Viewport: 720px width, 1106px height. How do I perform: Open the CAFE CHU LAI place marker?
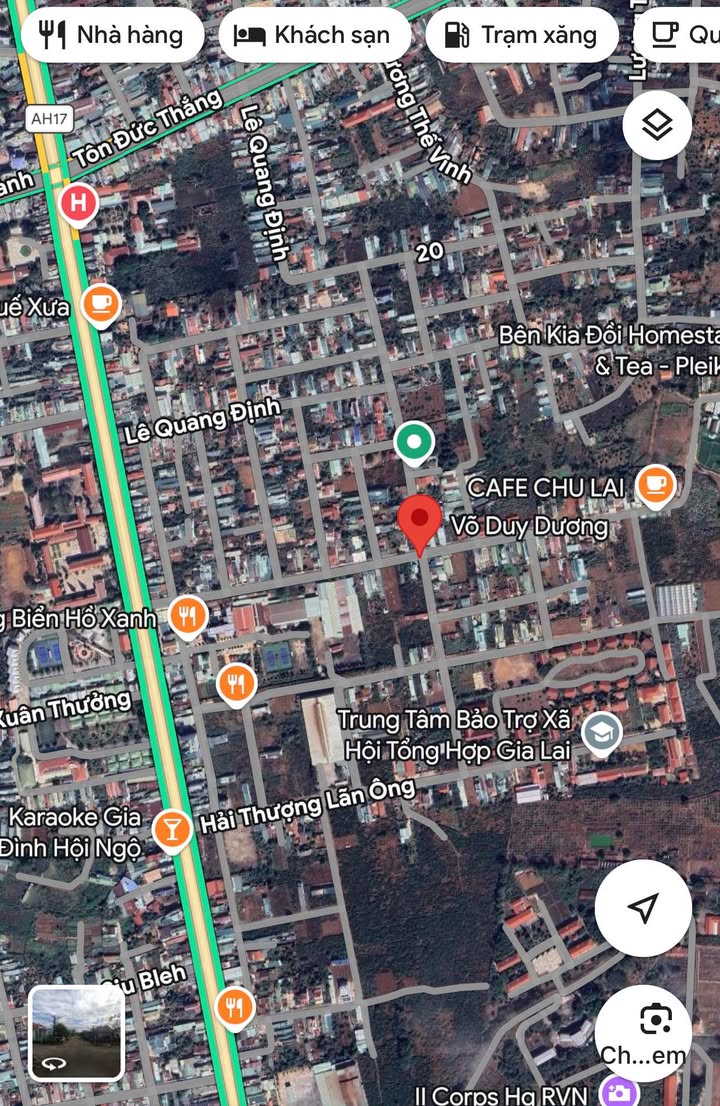[x=655, y=485]
